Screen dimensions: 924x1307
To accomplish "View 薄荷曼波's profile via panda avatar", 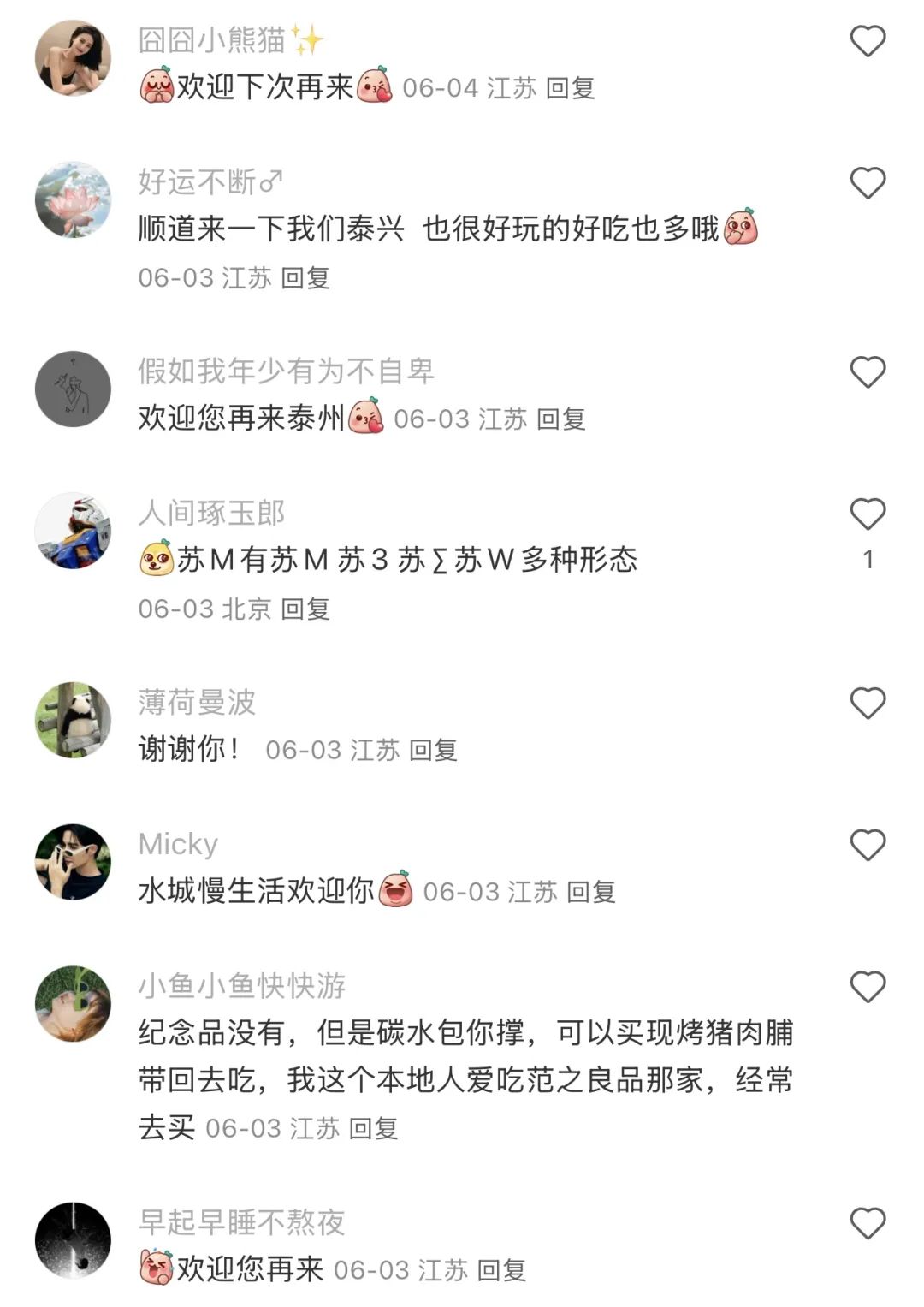I will coord(73,721).
